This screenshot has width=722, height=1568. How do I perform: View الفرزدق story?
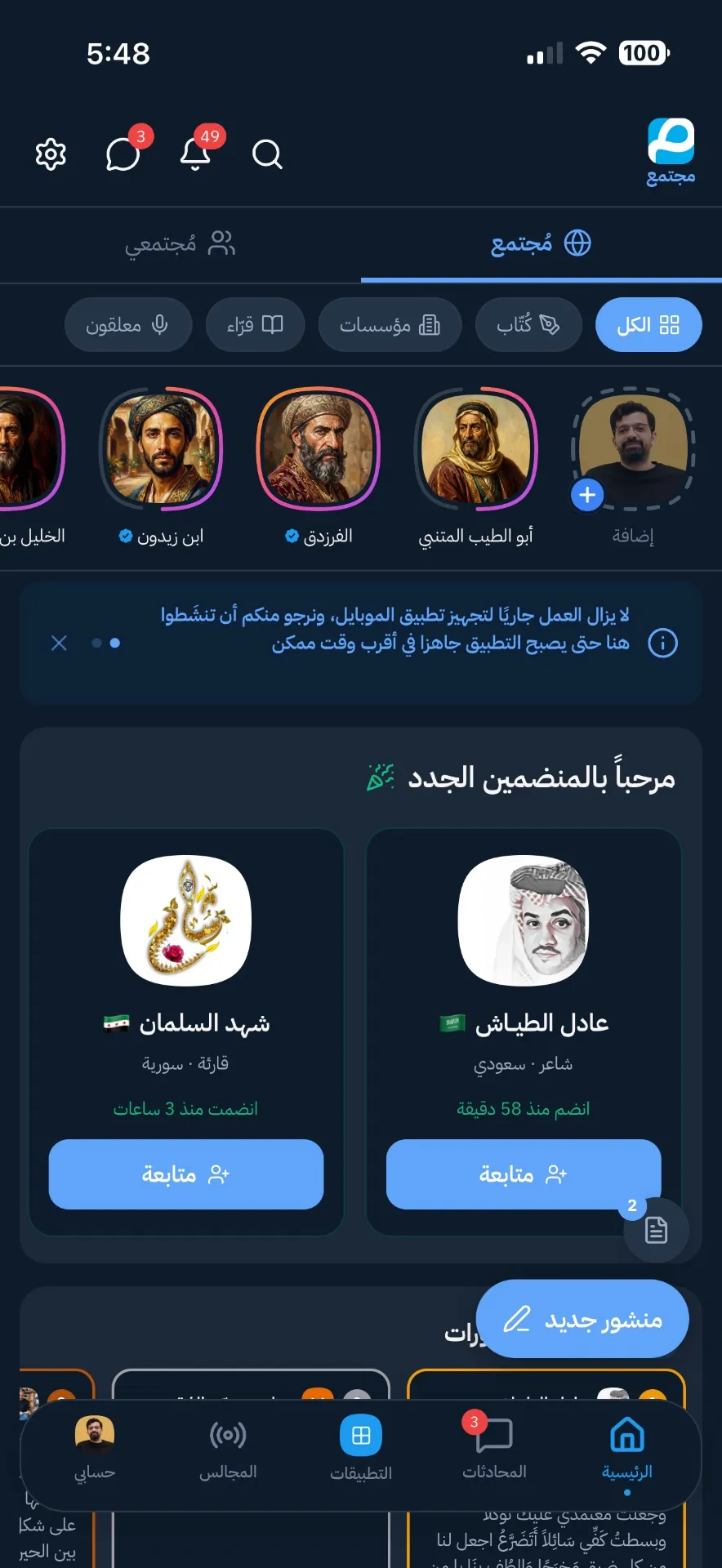pos(319,450)
